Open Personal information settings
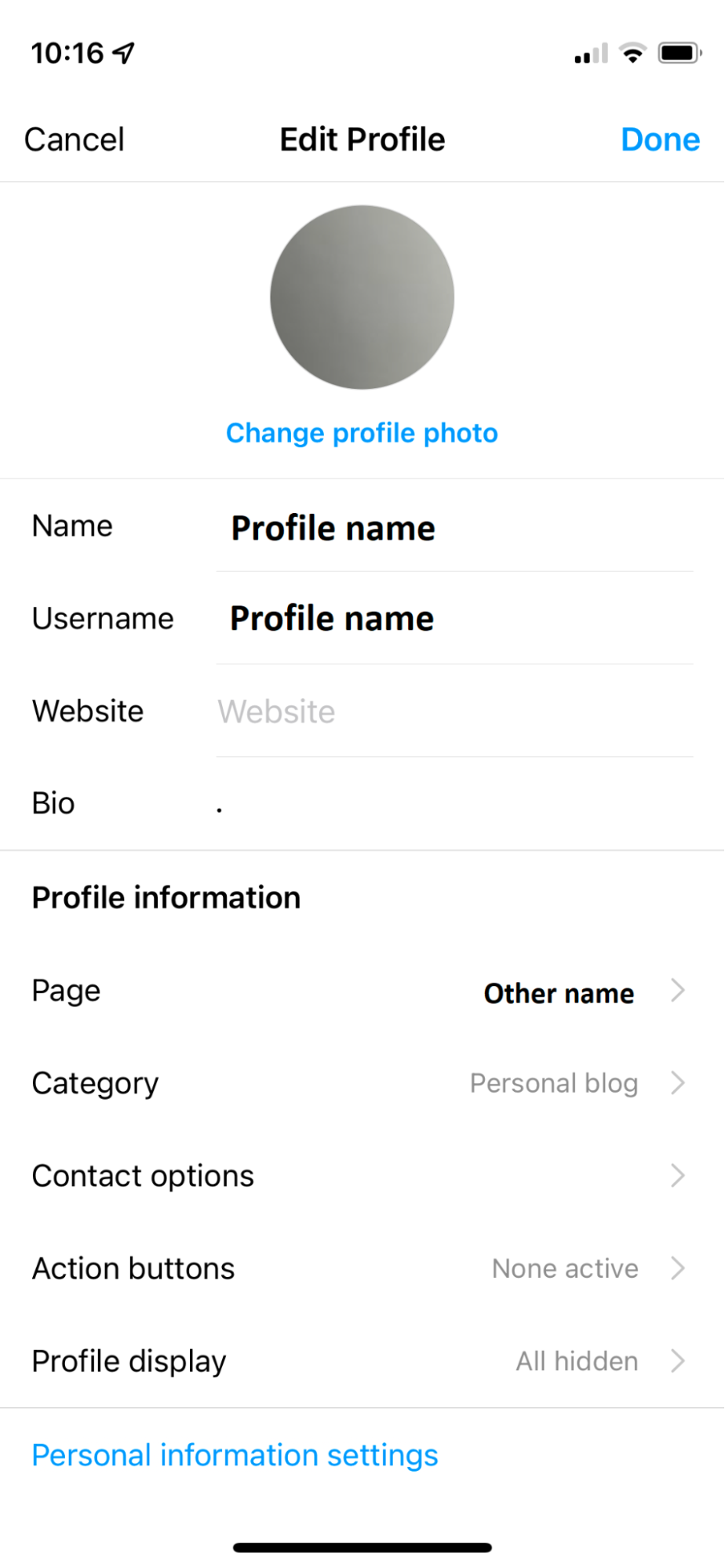Image resolution: width=725 pixels, height=1568 pixels. [x=235, y=1455]
